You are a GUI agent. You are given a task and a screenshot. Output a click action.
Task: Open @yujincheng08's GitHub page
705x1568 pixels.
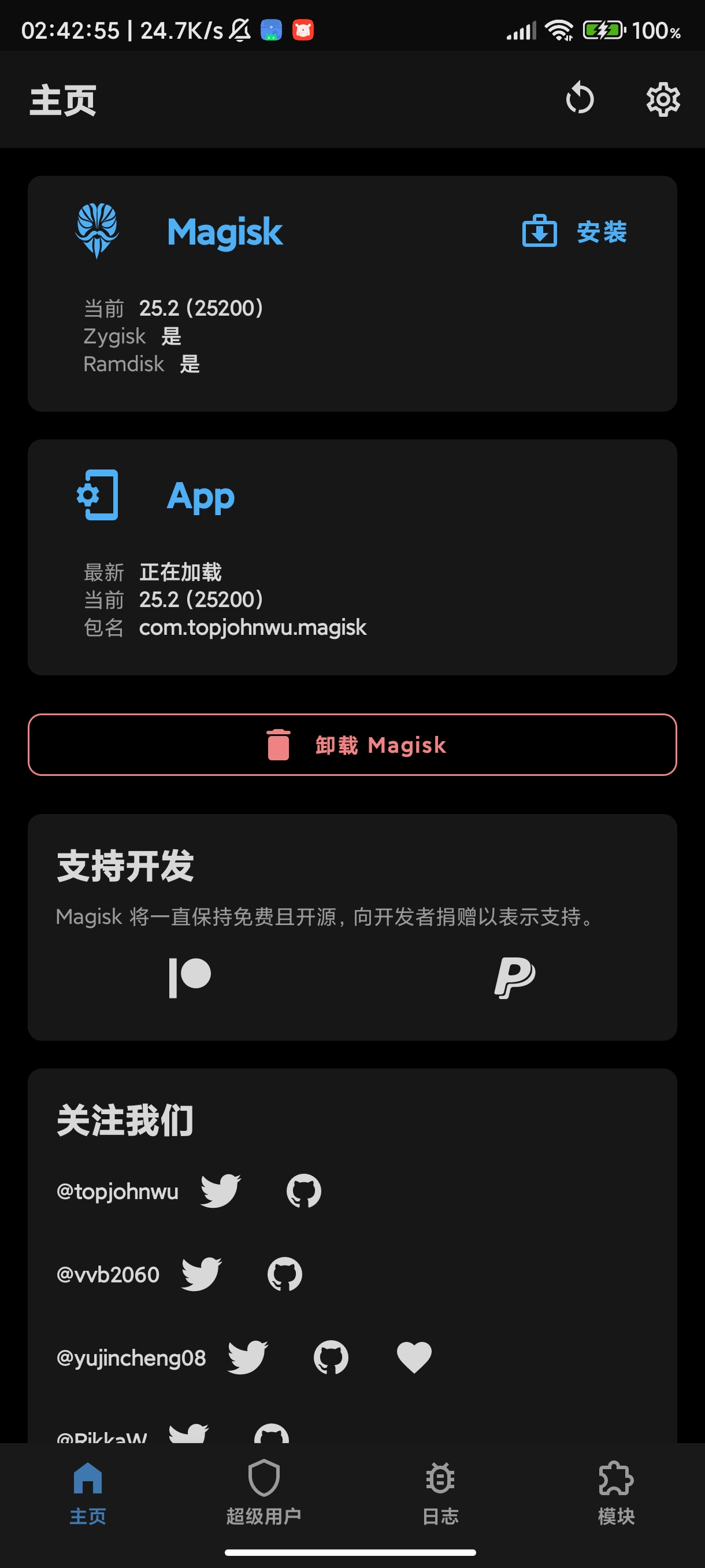point(331,1358)
